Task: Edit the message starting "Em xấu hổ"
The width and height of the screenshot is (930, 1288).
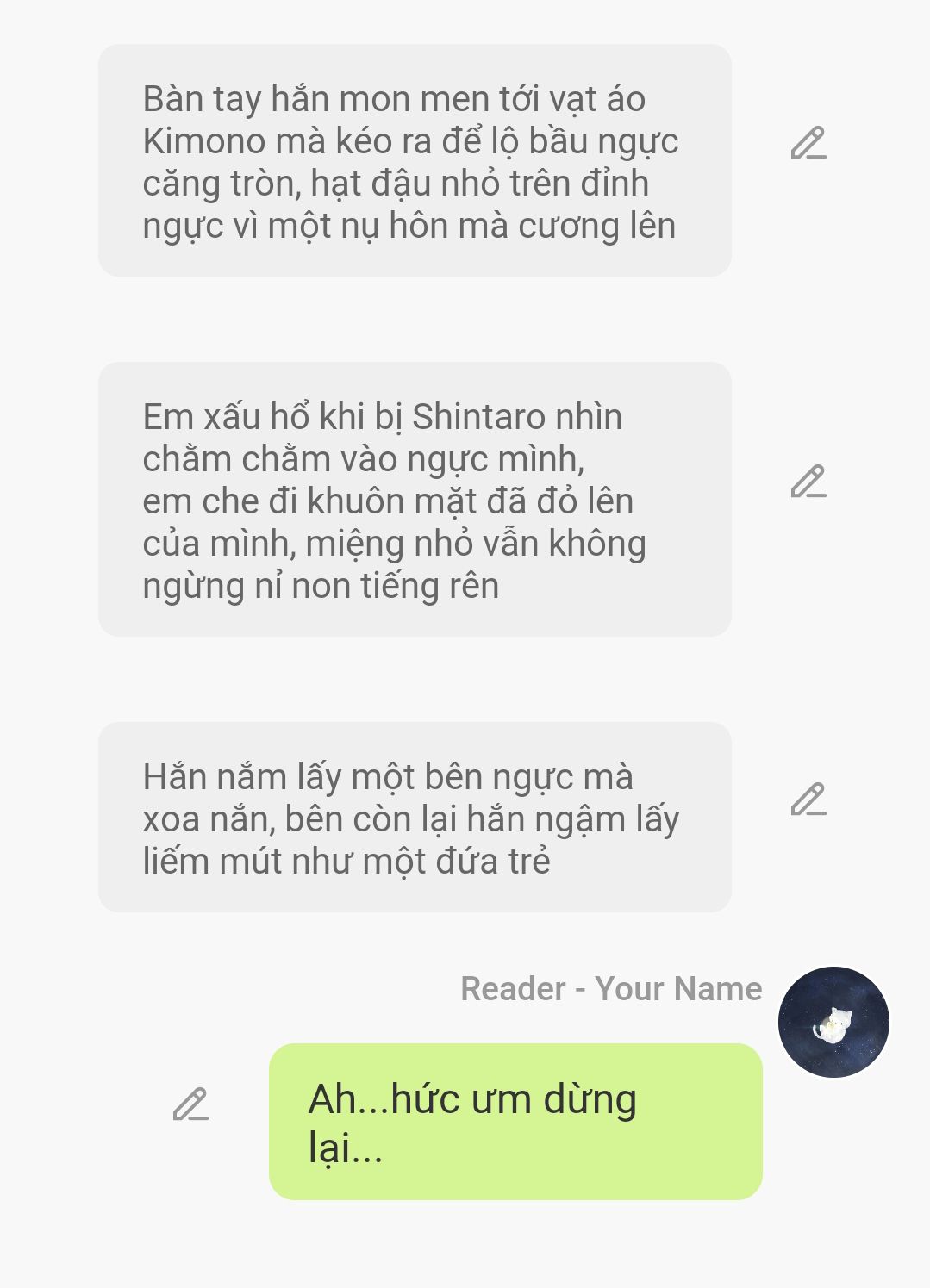Action: 808,482
